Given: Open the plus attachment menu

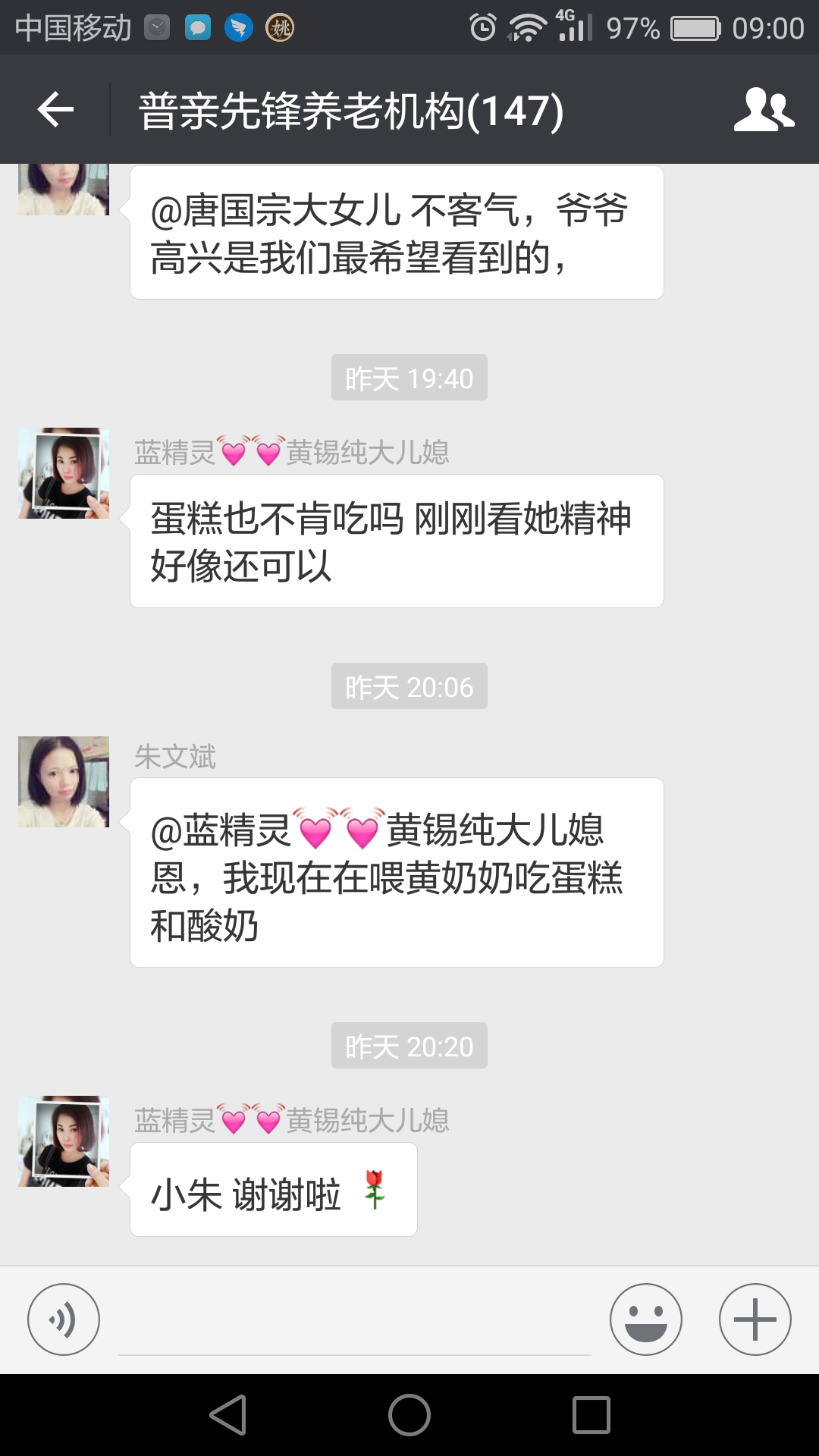Looking at the screenshot, I should 755,1319.
